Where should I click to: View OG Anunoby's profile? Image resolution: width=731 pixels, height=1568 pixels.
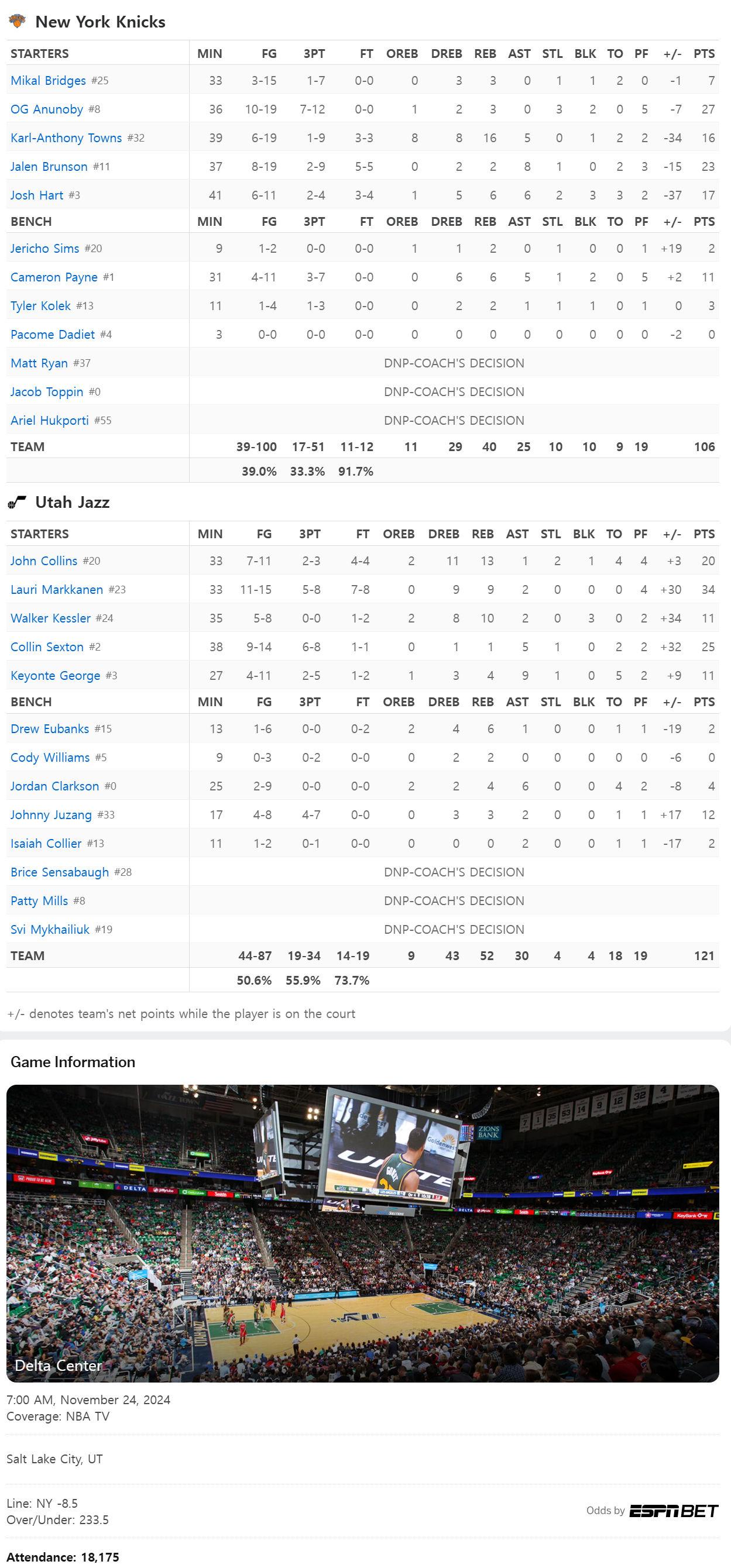click(x=47, y=109)
